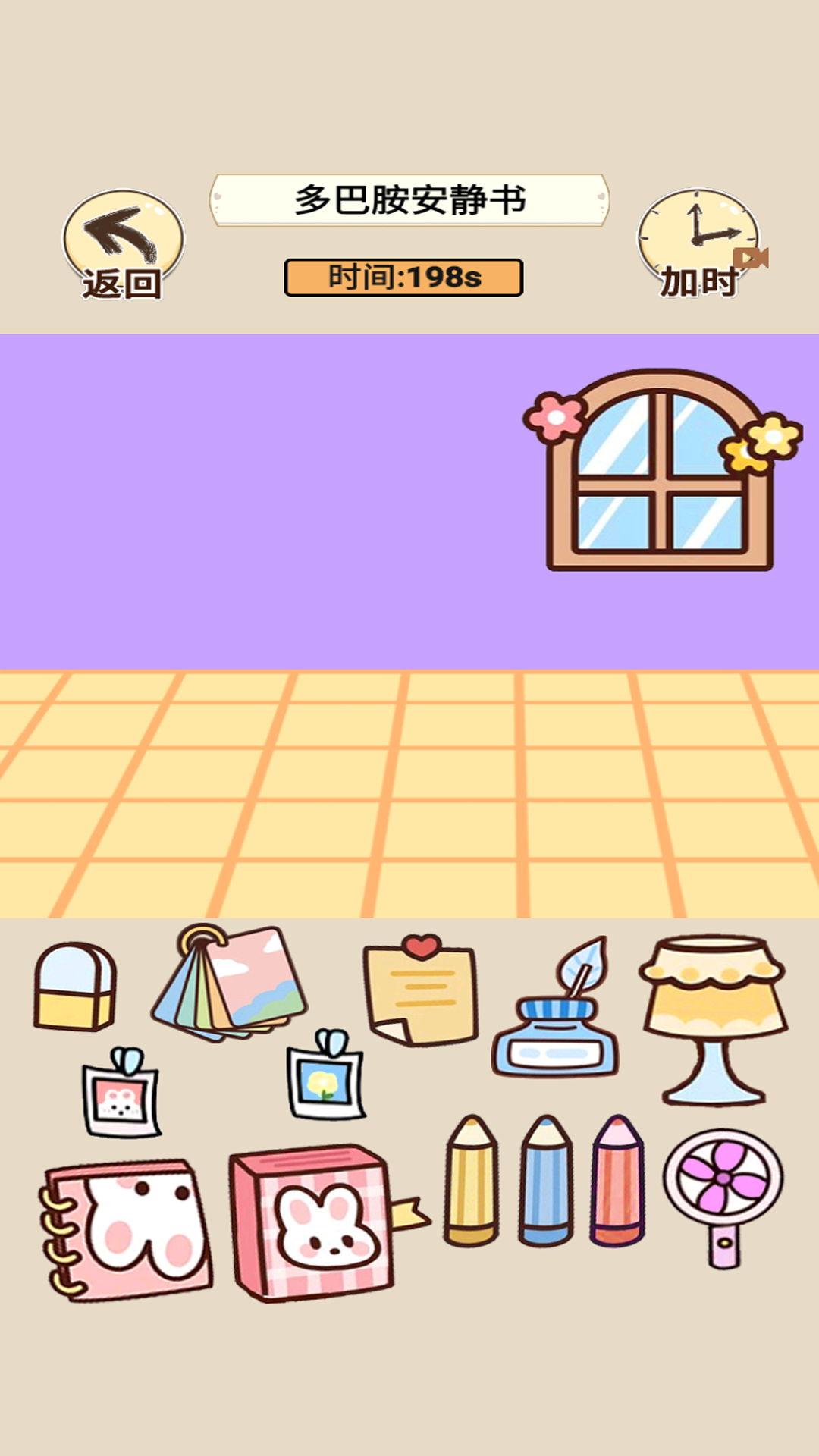Select the yellow table lamp
The width and height of the screenshot is (819, 1456).
click(713, 1016)
